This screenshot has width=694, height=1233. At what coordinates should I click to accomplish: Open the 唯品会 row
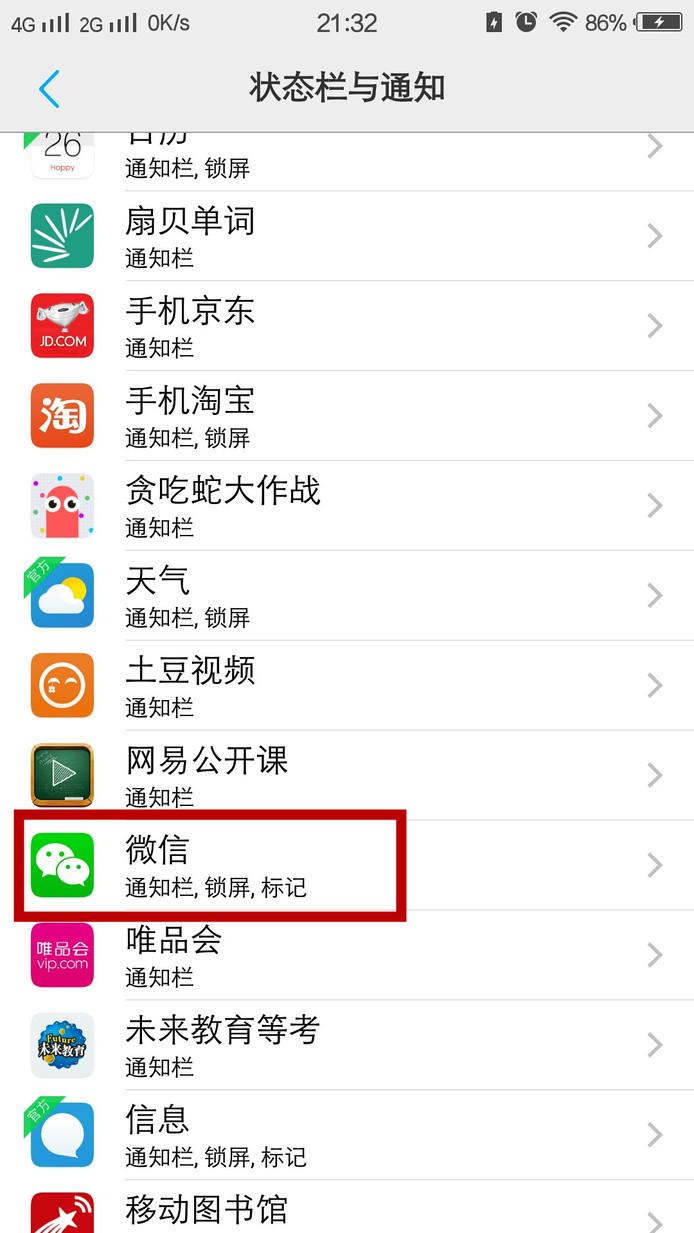[347, 956]
